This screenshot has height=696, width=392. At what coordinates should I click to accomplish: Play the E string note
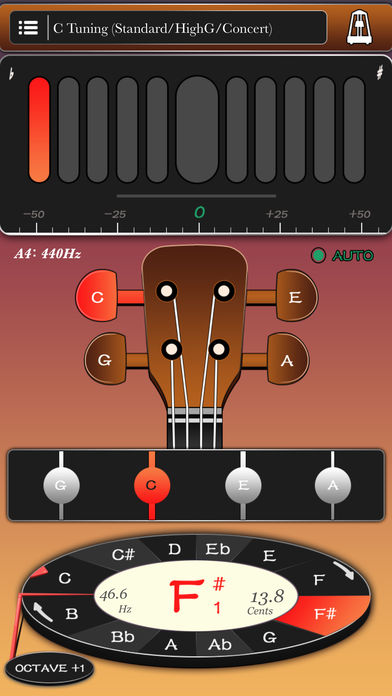243,486
